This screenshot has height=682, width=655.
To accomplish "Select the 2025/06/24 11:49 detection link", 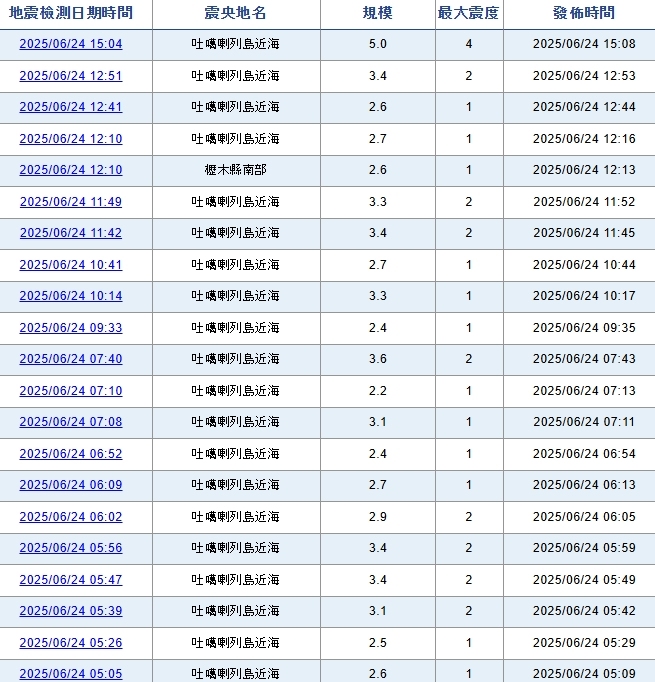I will (71, 202).
